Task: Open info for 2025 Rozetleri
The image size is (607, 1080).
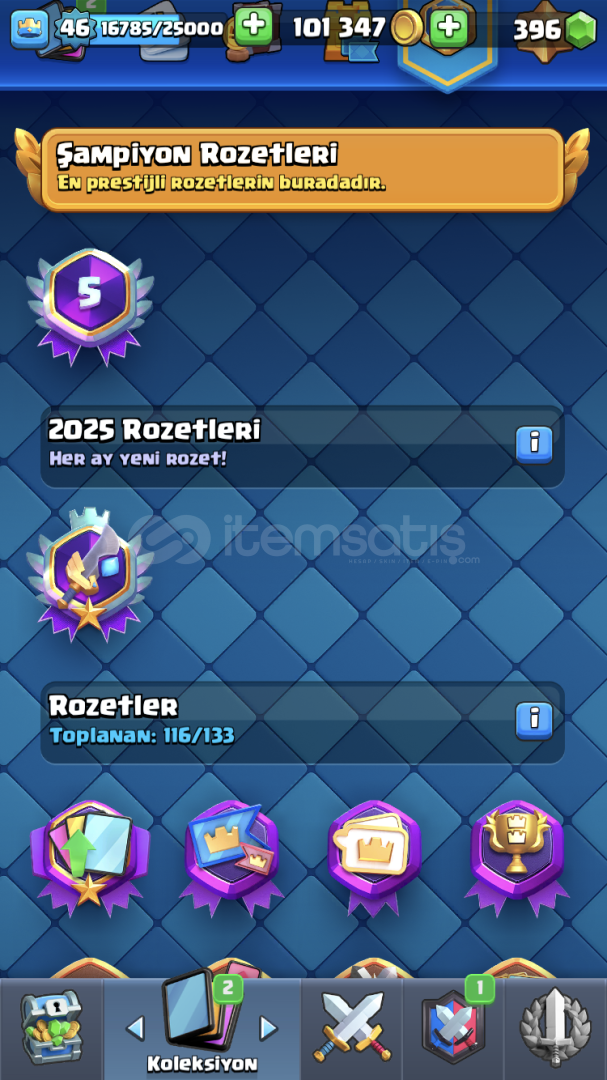Action: [534, 444]
